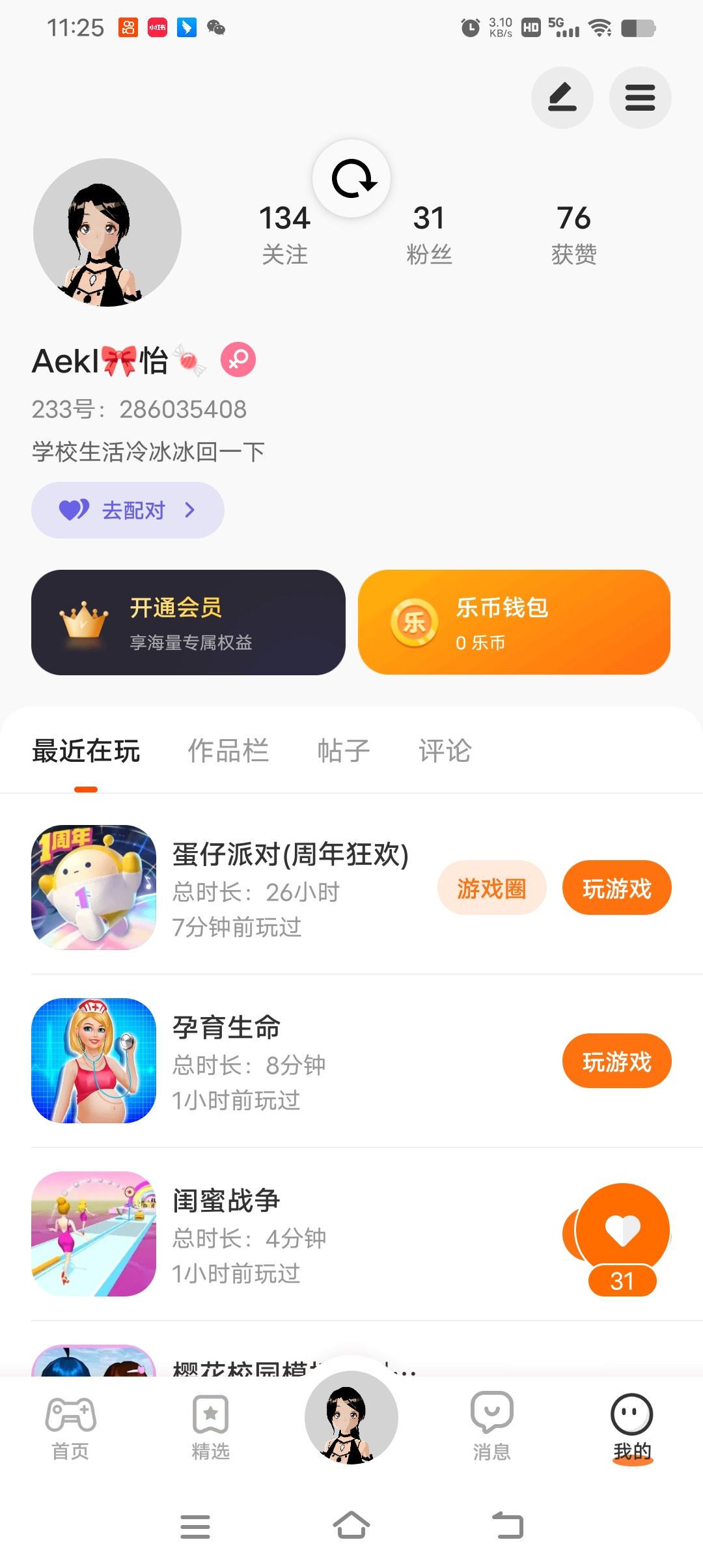This screenshot has height=1568, width=703.
Task: Open the 乐币钱包 wallet card
Action: click(x=514, y=623)
